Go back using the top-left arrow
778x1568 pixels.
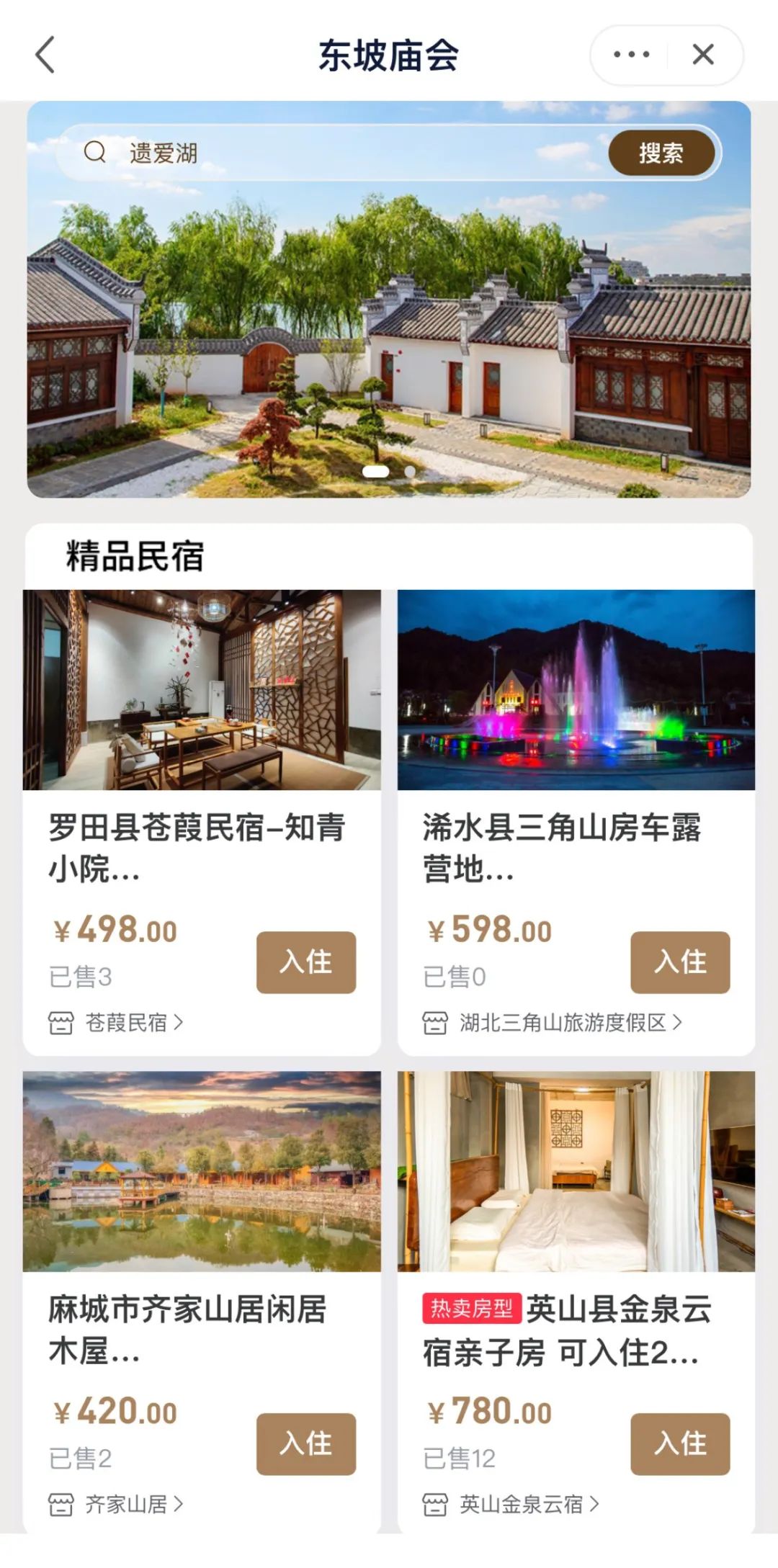tap(45, 55)
